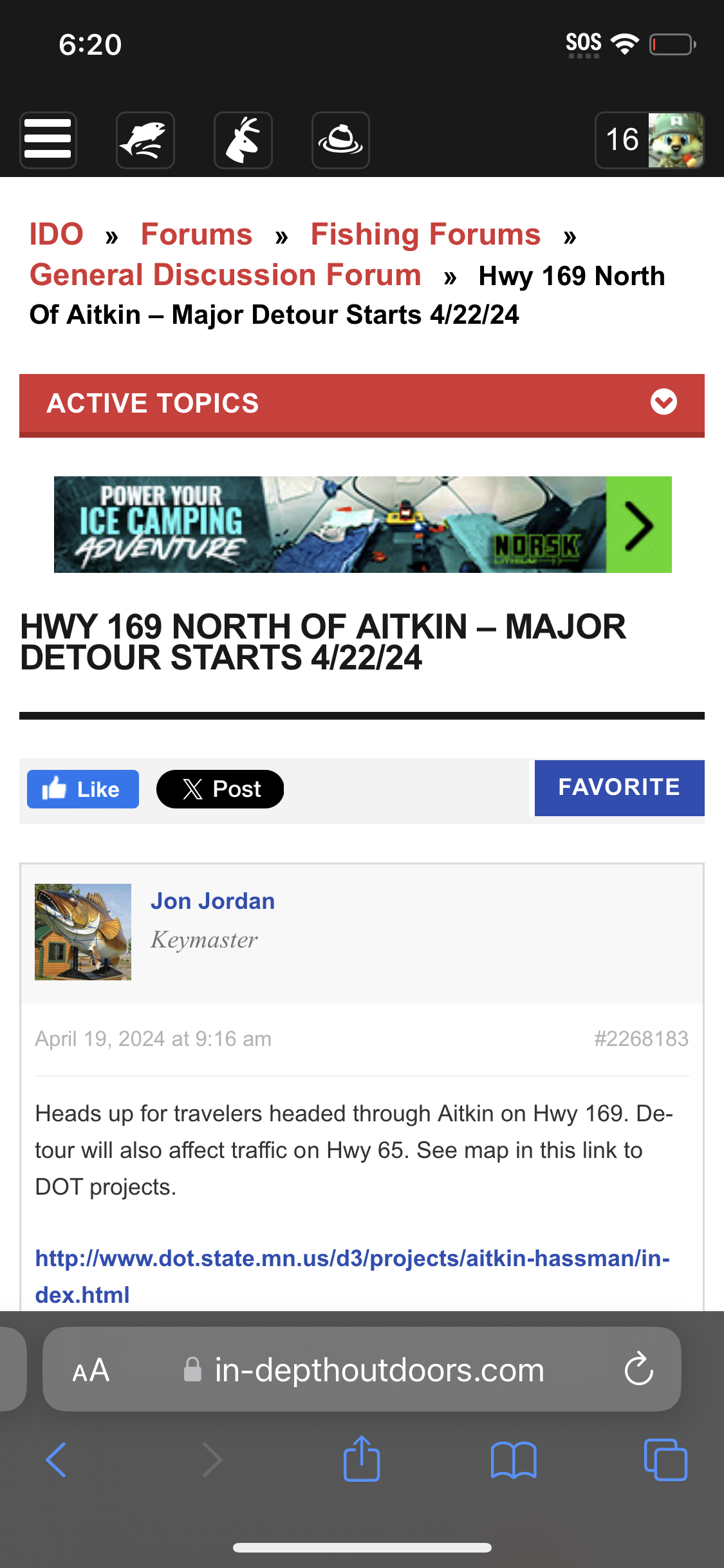Open the post permalink #2268183
Image resolution: width=724 pixels, height=1568 pixels.
coord(641,1039)
